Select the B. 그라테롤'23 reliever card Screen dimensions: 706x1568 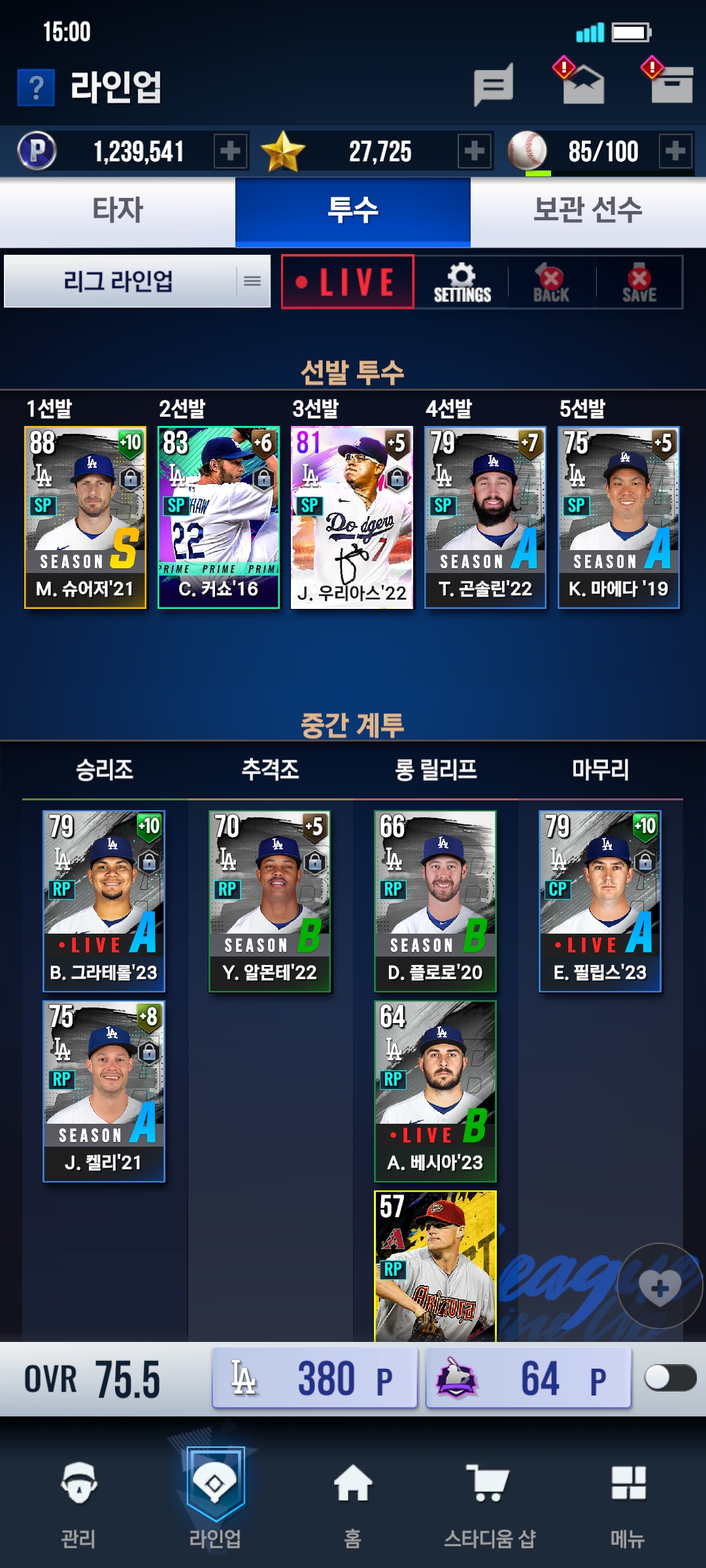coord(104,901)
